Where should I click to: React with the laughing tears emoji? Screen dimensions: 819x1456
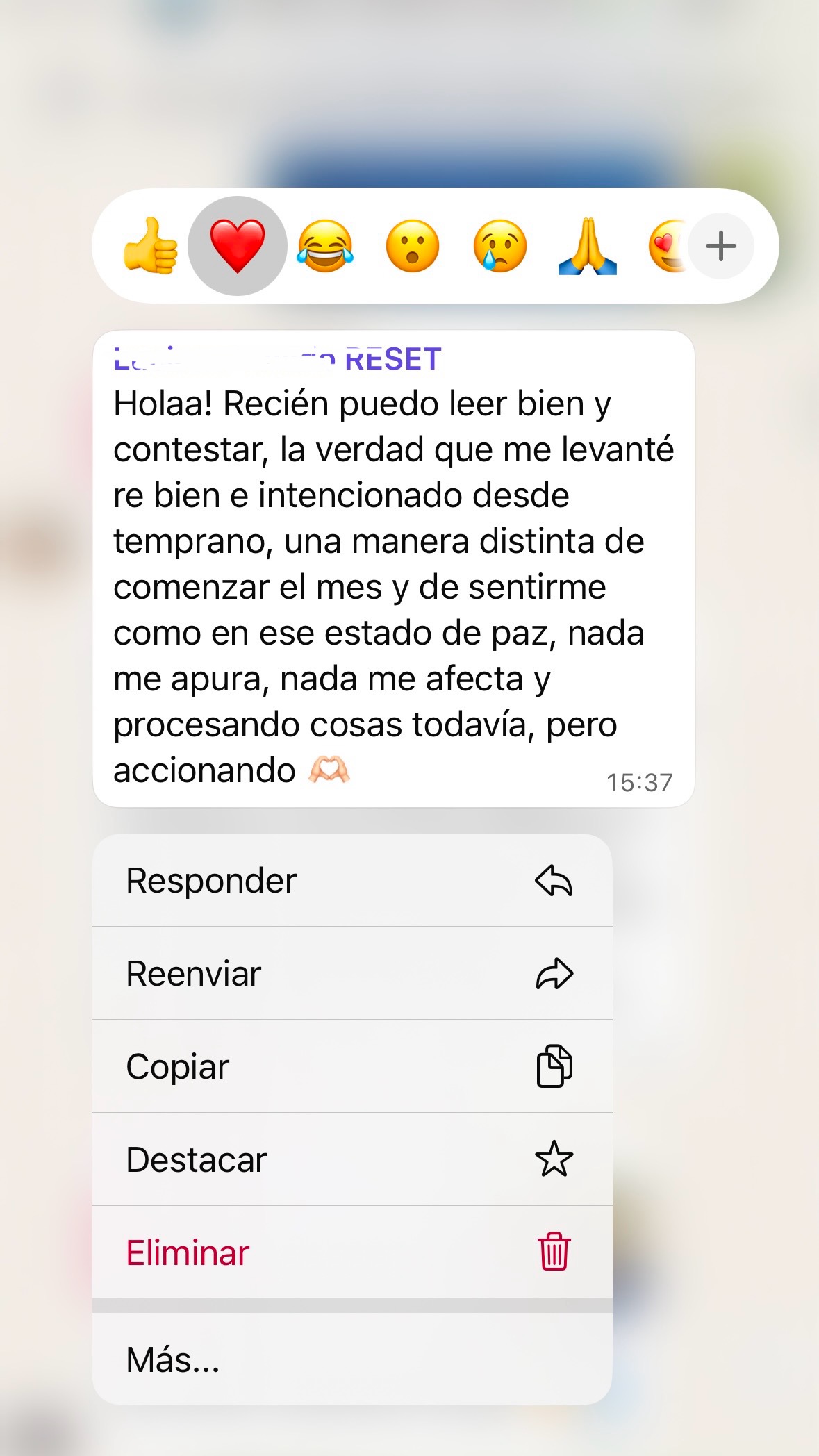tap(325, 246)
